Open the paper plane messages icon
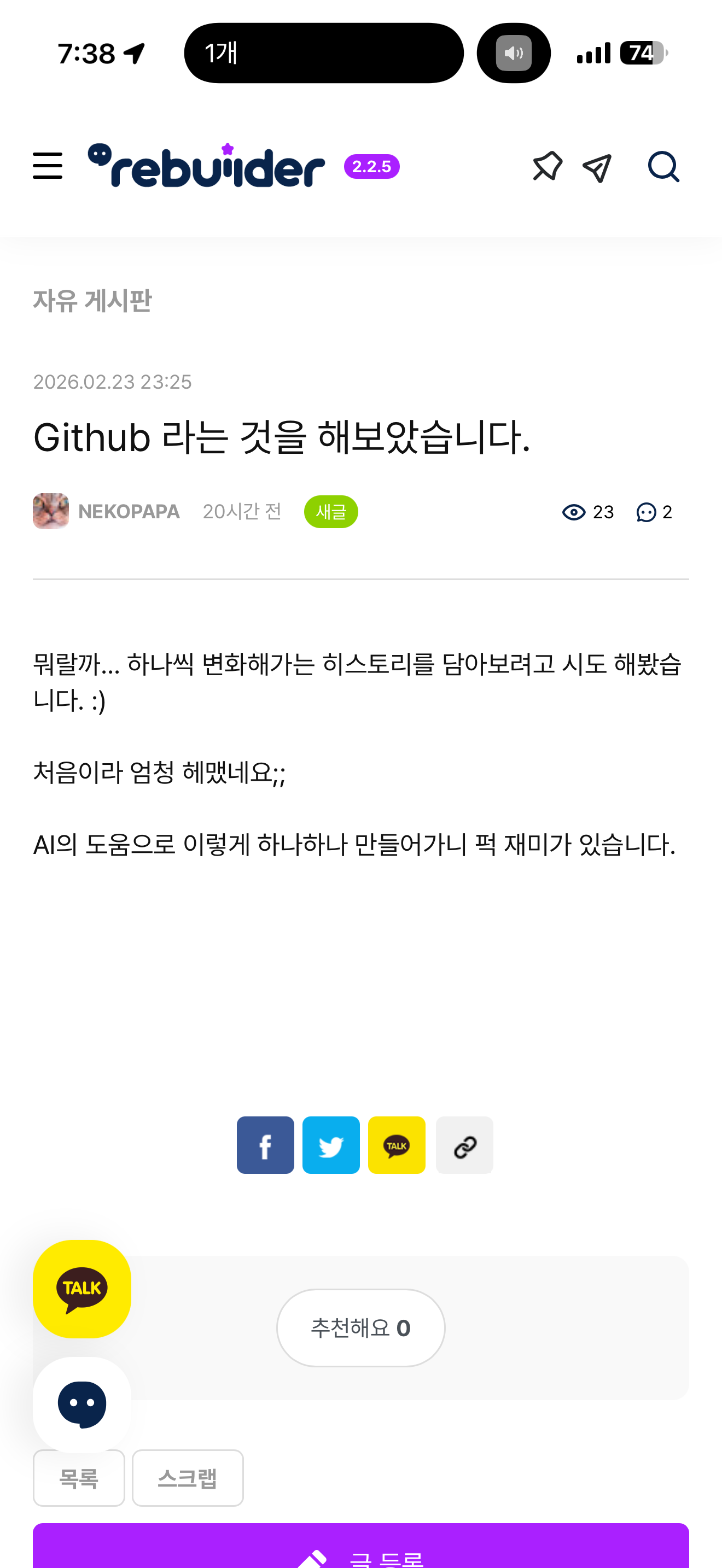 coord(597,167)
